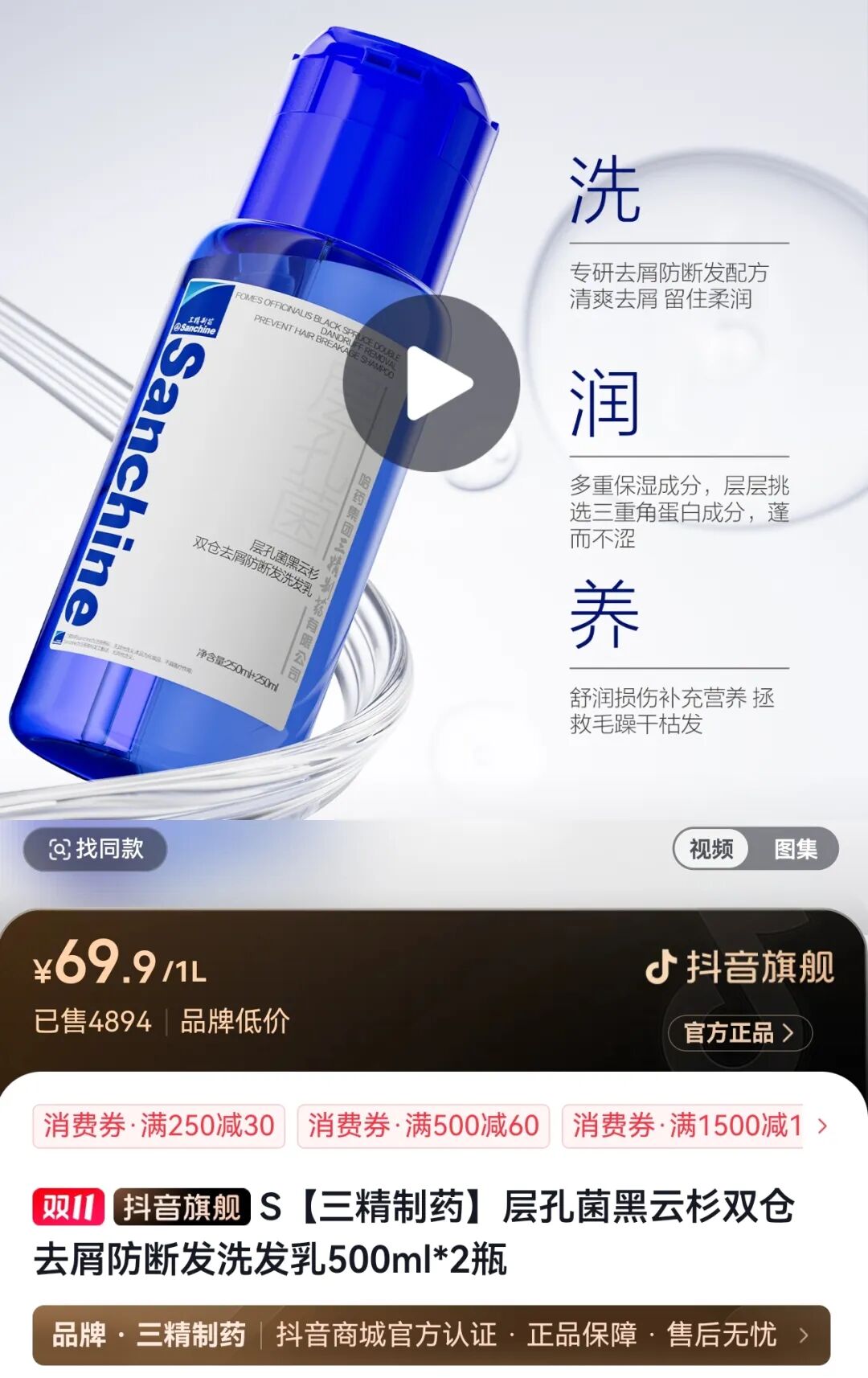Expand the coupon list with the chevron
This screenshot has height=1378, width=868.
point(822,1126)
